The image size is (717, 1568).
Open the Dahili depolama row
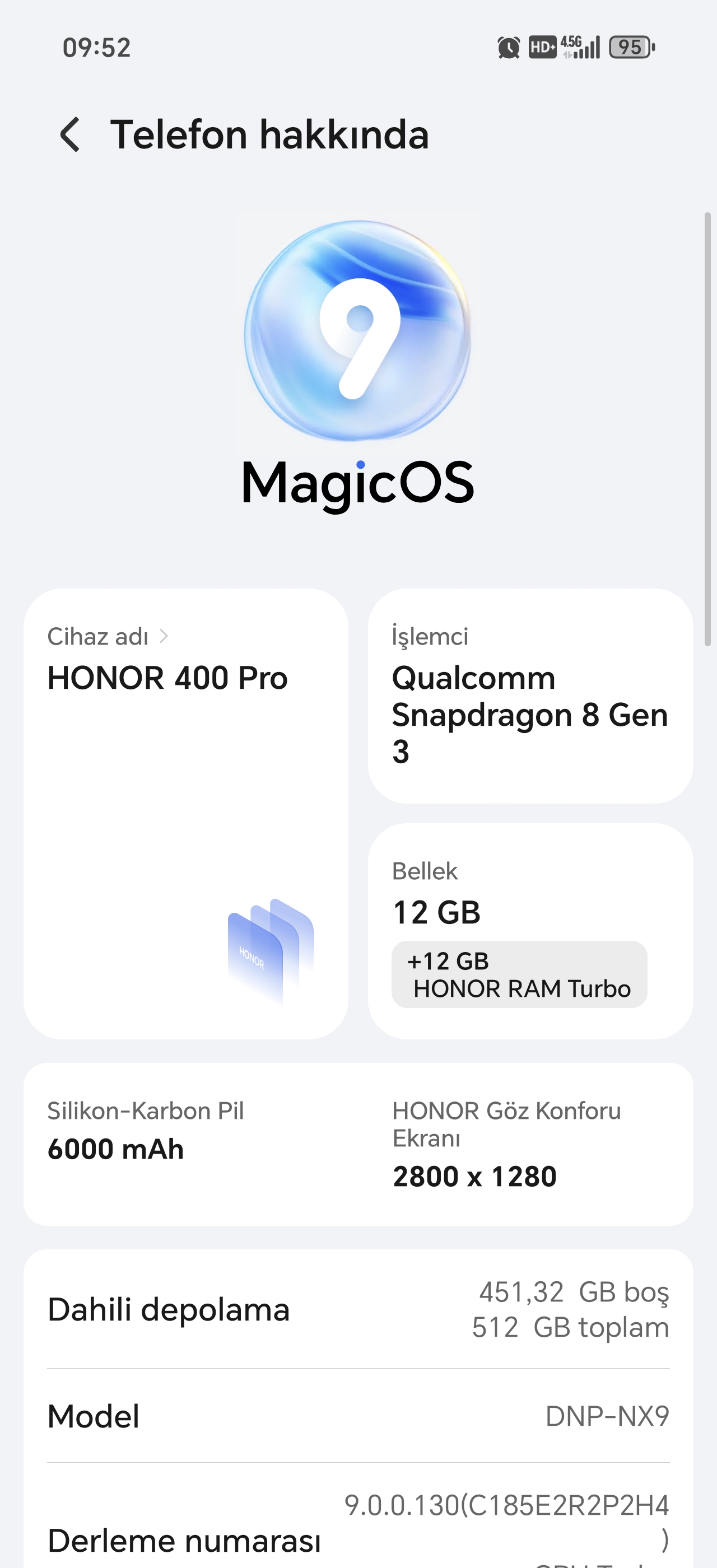click(358, 1310)
